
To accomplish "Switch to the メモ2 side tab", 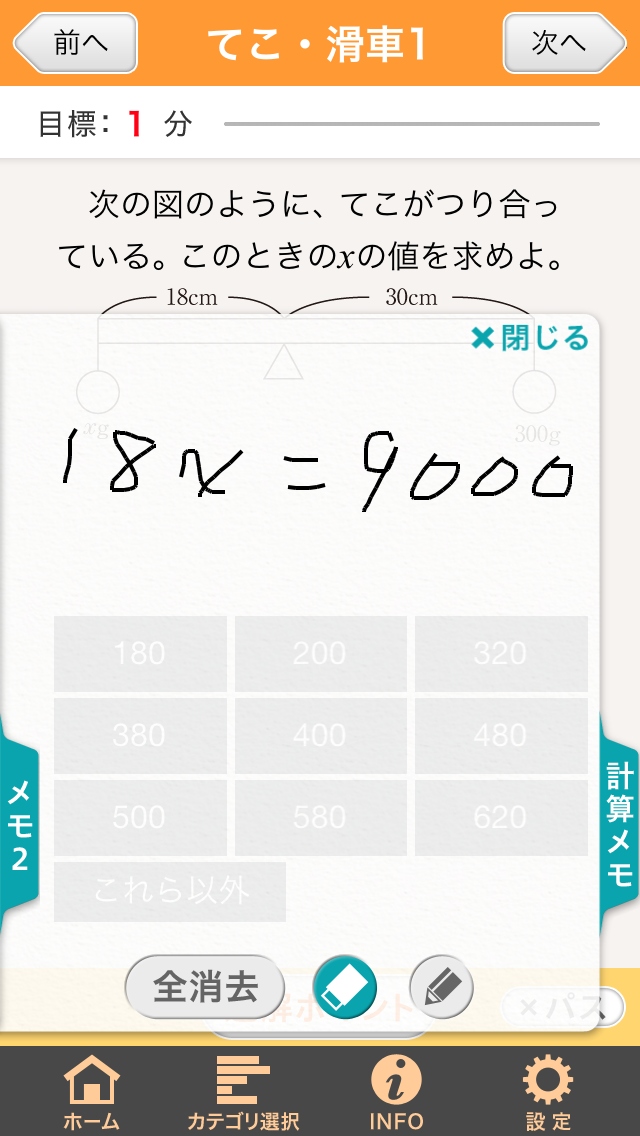I will 19,825.
